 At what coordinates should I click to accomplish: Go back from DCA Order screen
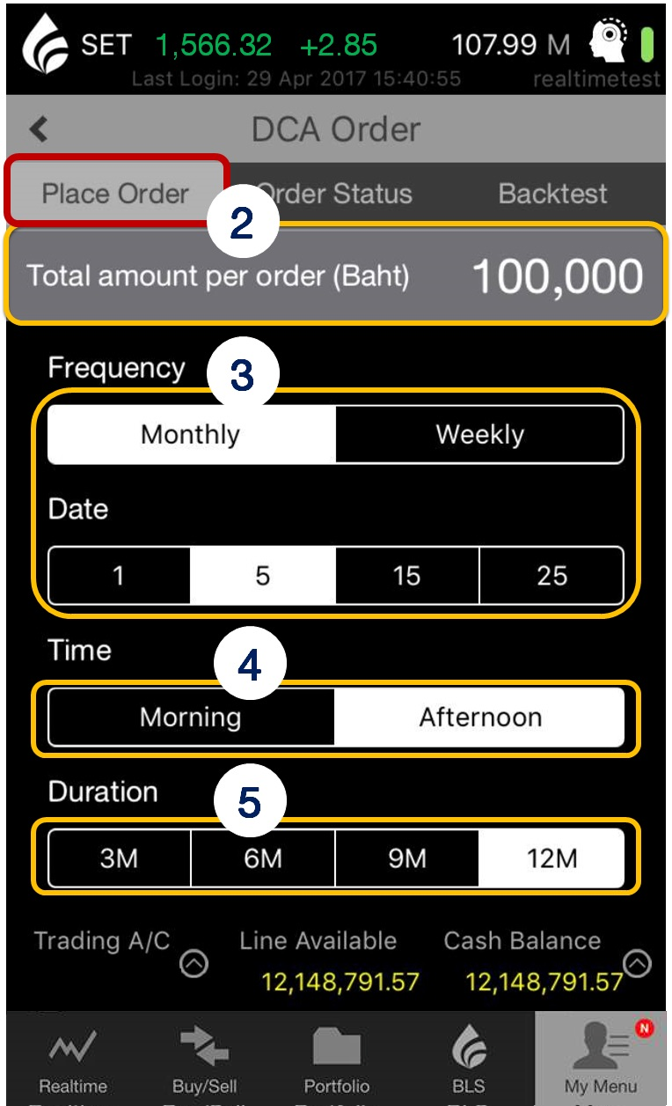pyautogui.click(x=39, y=130)
